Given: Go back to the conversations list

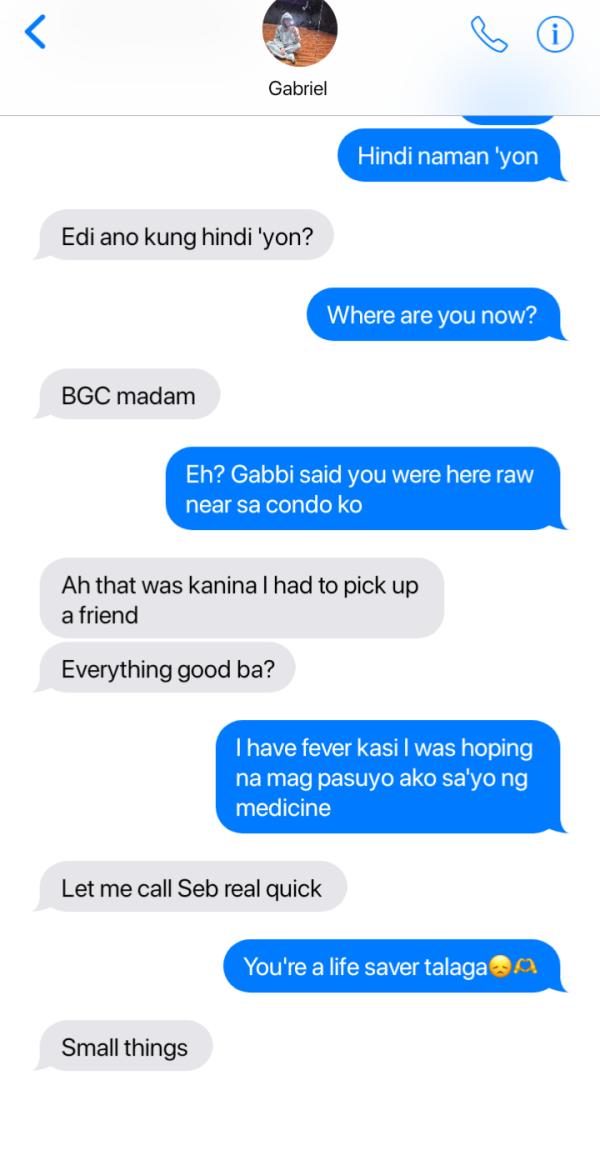Looking at the screenshot, I should pyautogui.click(x=35, y=33).
